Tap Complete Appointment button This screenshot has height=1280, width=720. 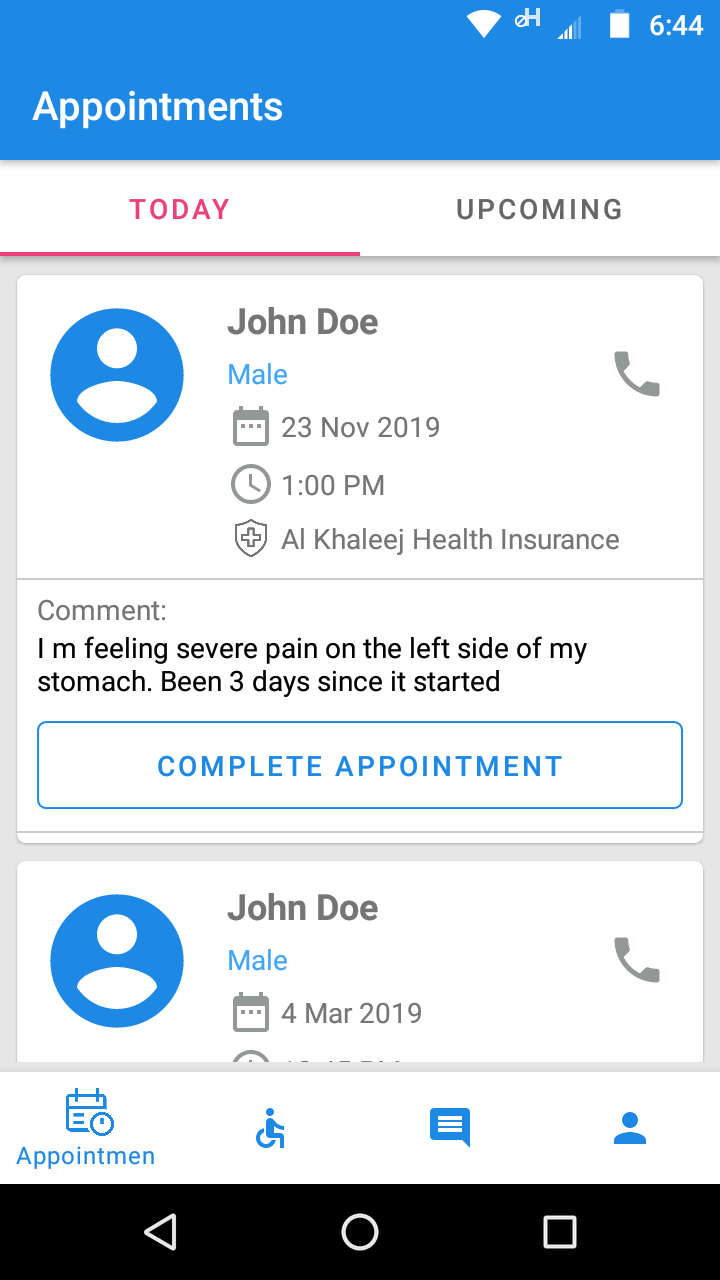point(360,765)
